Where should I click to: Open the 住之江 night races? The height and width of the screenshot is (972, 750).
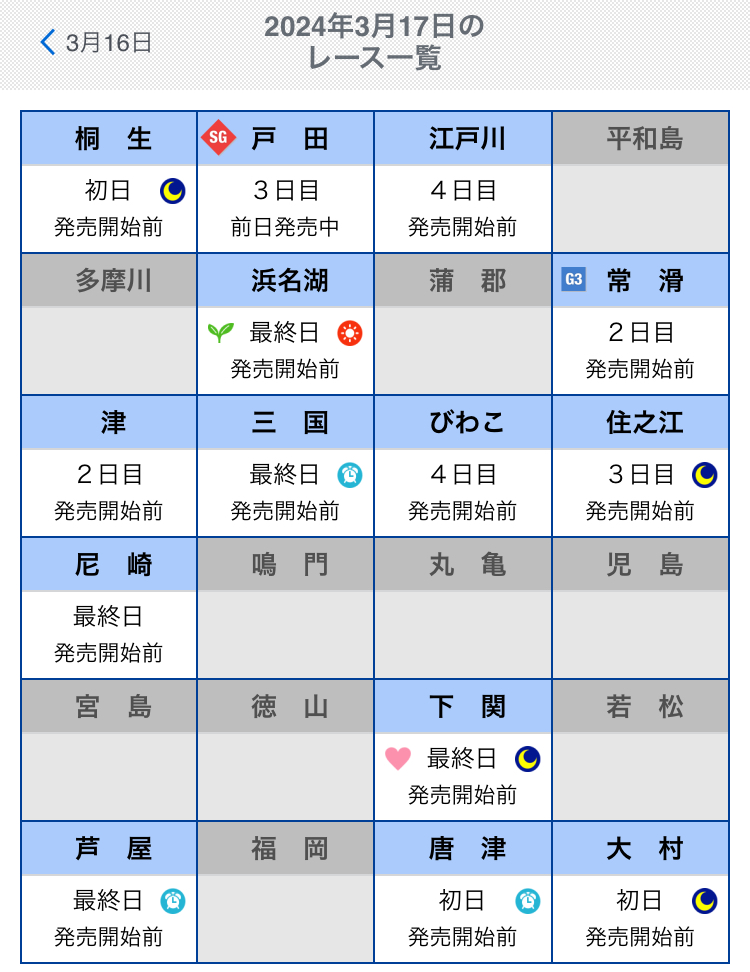tap(640, 466)
